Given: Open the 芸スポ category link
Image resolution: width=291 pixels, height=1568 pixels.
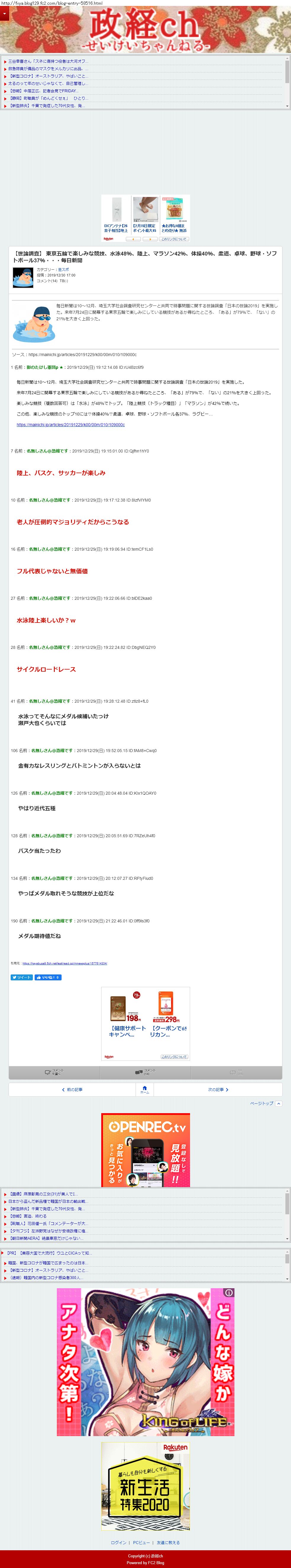Looking at the screenshot, I should click(63, 269).
